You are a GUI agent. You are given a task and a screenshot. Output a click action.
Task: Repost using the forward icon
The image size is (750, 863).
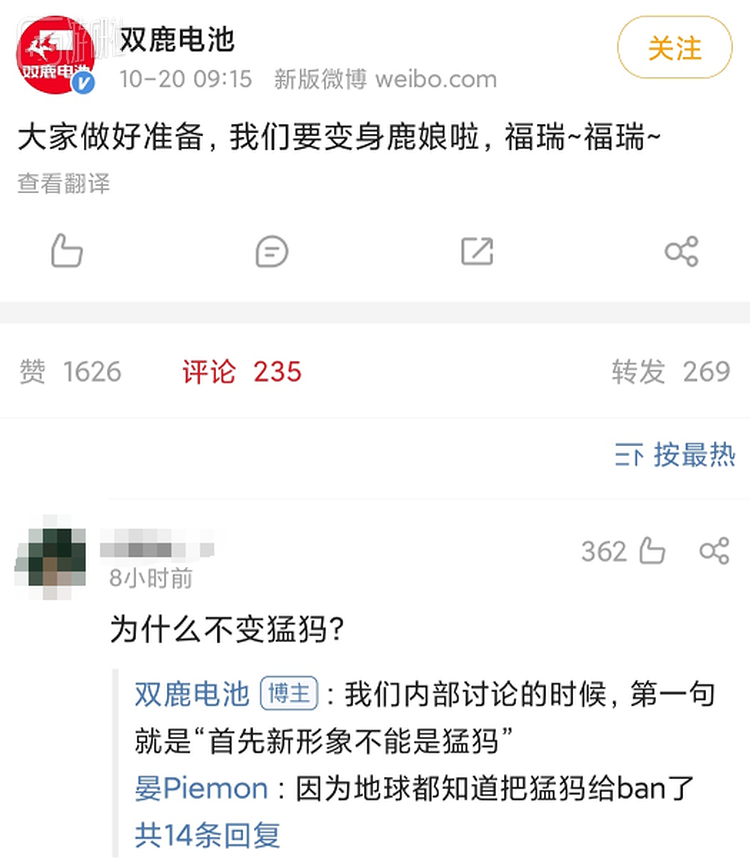pyautogui.click(x=477, y=251)
